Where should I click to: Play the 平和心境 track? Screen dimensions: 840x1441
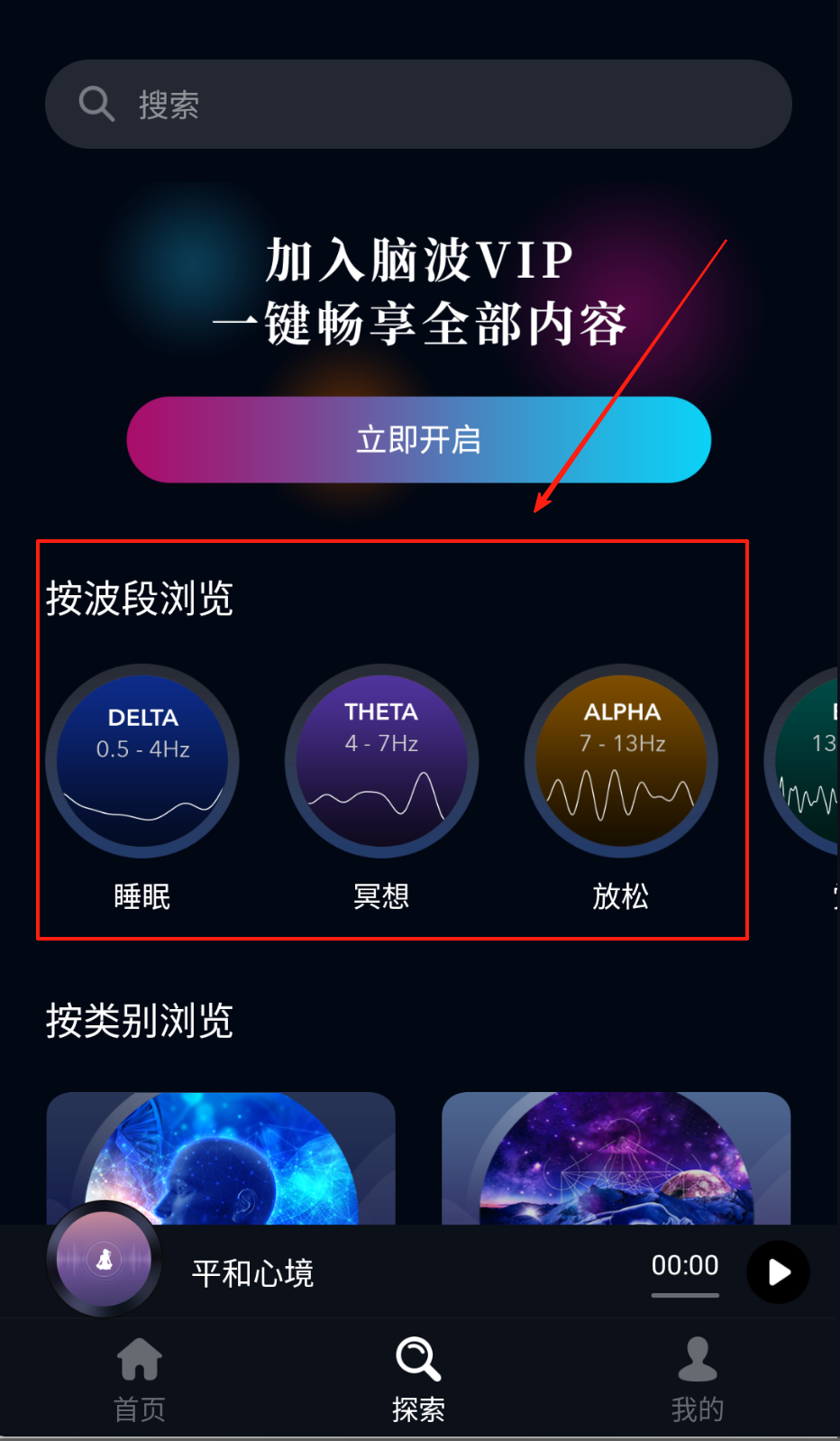click(x=778, y=1272)
